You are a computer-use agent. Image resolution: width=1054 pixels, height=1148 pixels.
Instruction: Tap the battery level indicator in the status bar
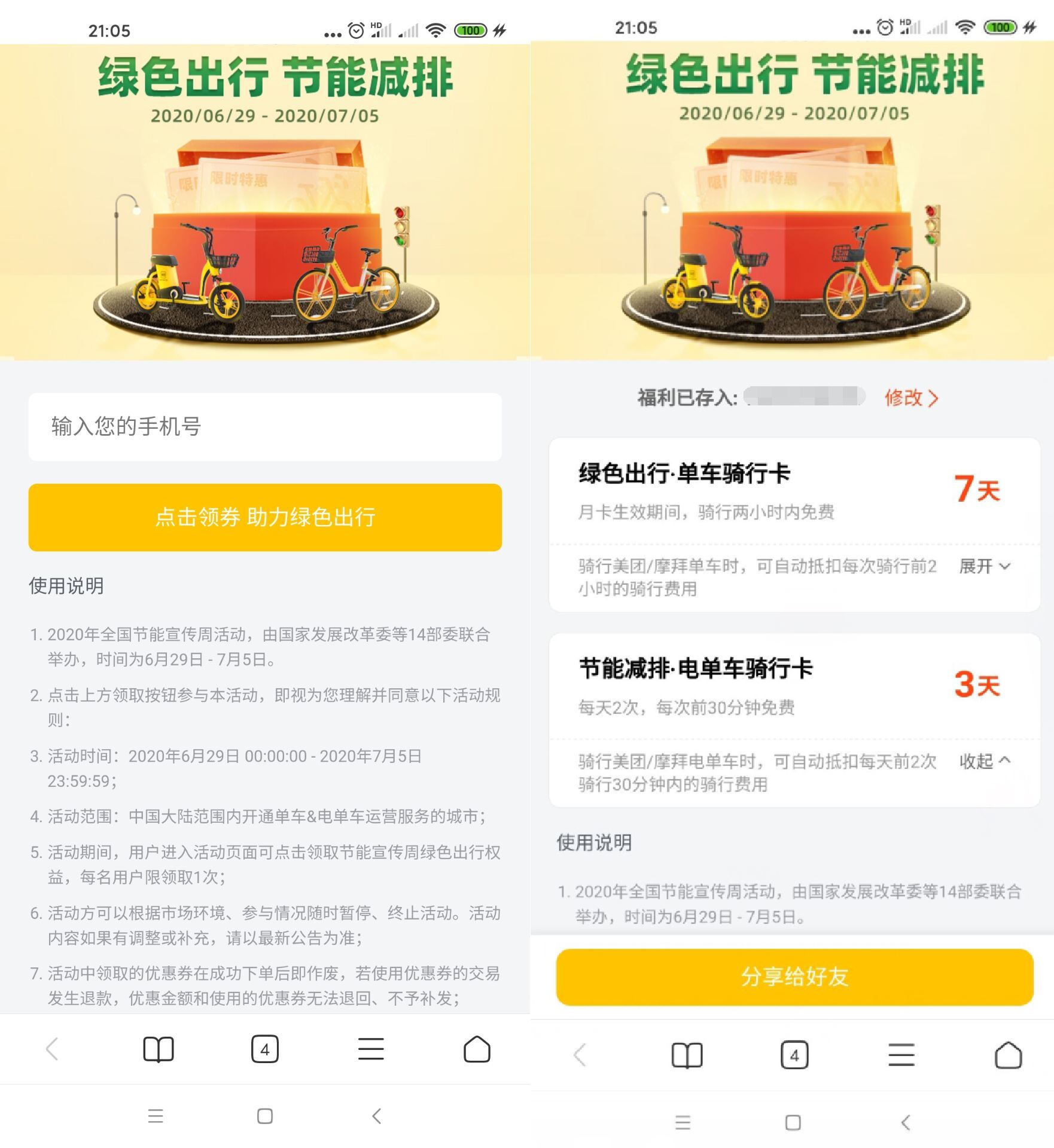[470, 29]
